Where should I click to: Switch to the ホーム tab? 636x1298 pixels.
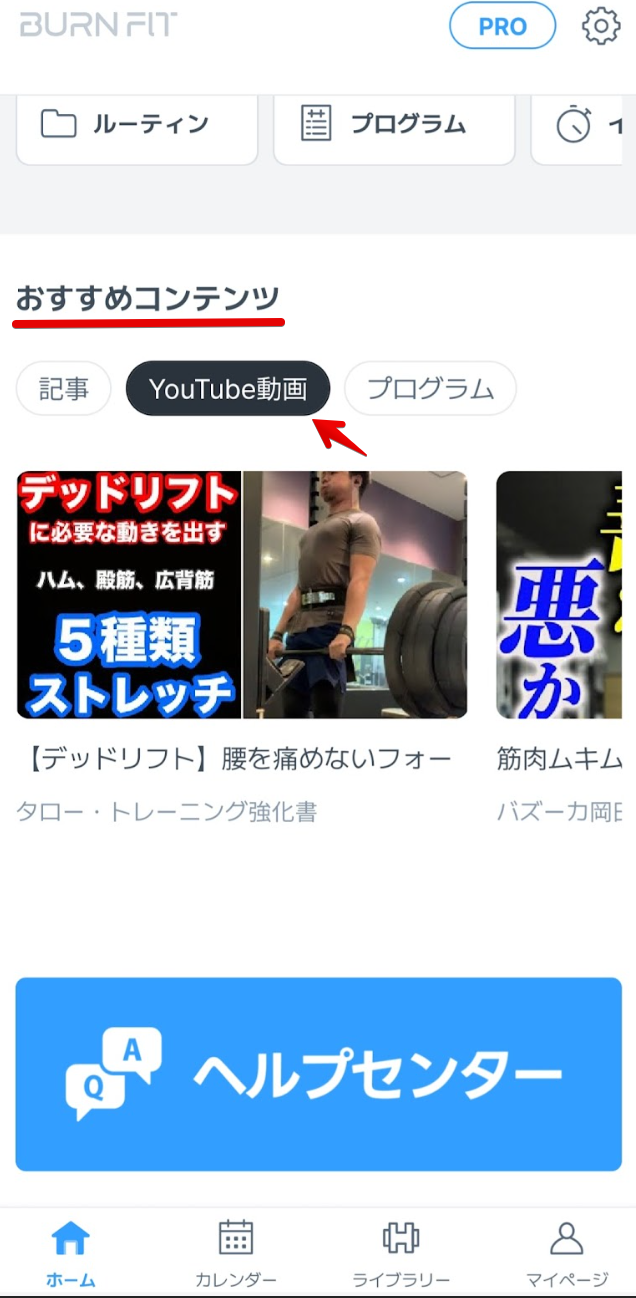coord(71,1254)
